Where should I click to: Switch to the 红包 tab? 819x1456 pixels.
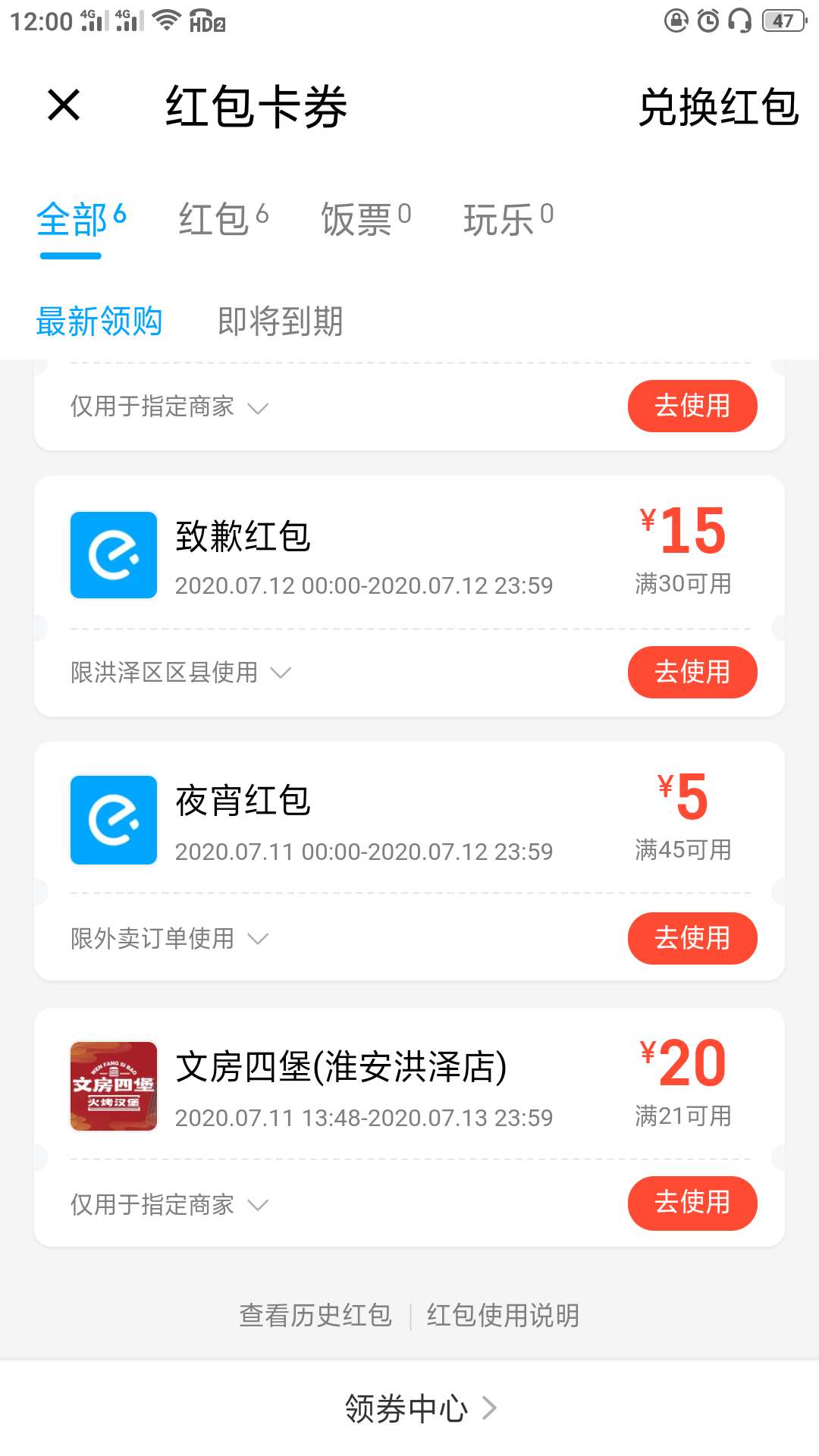click(224, 219)
